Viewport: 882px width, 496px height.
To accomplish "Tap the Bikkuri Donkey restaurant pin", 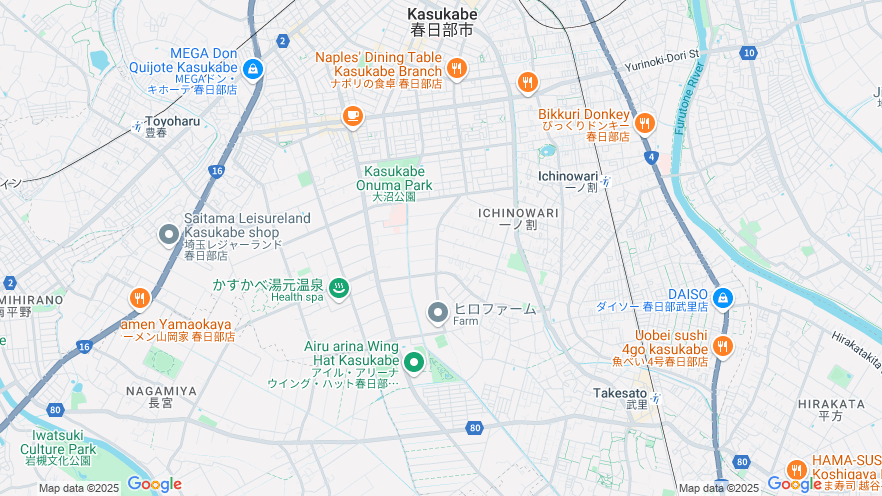I will [645, 124].
